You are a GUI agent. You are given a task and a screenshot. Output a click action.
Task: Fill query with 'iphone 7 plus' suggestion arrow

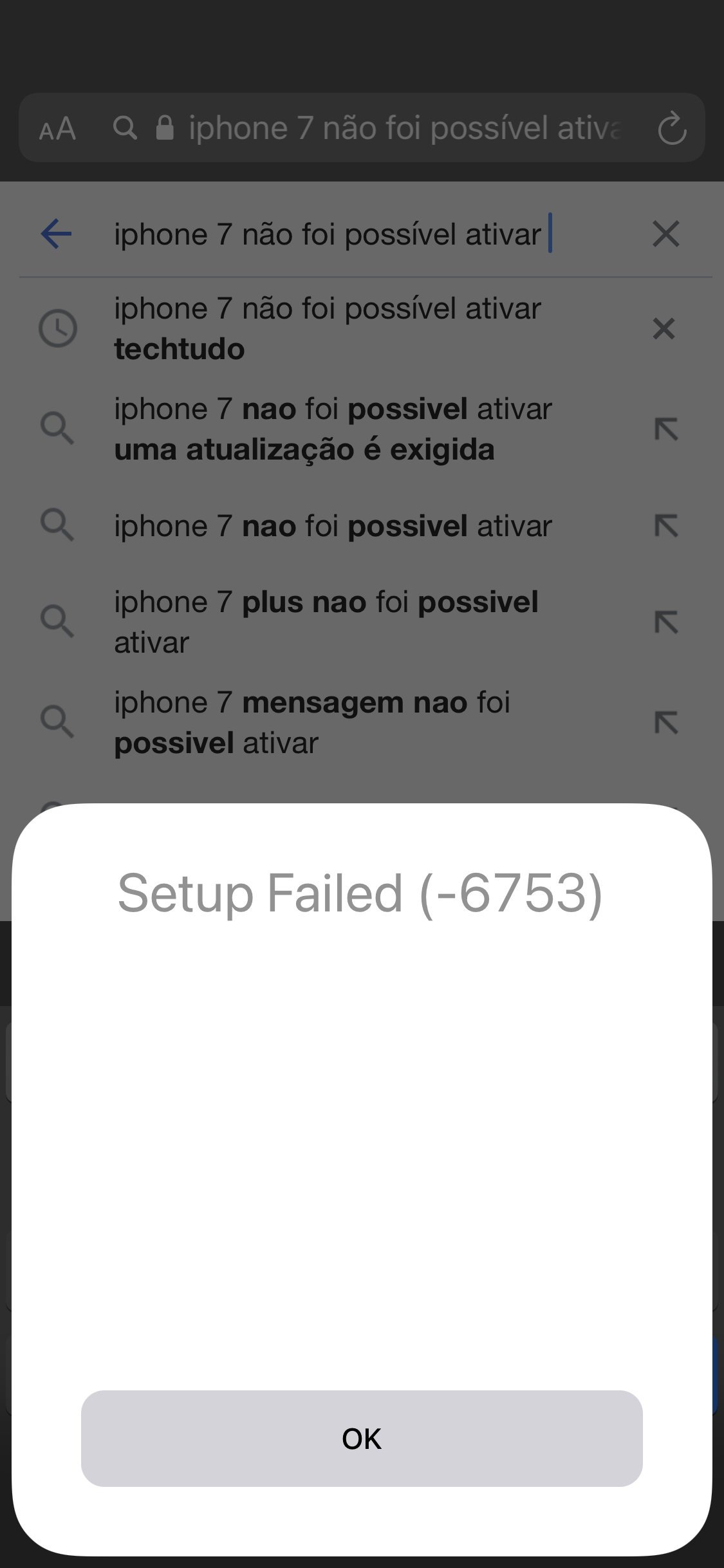[666, 622]
